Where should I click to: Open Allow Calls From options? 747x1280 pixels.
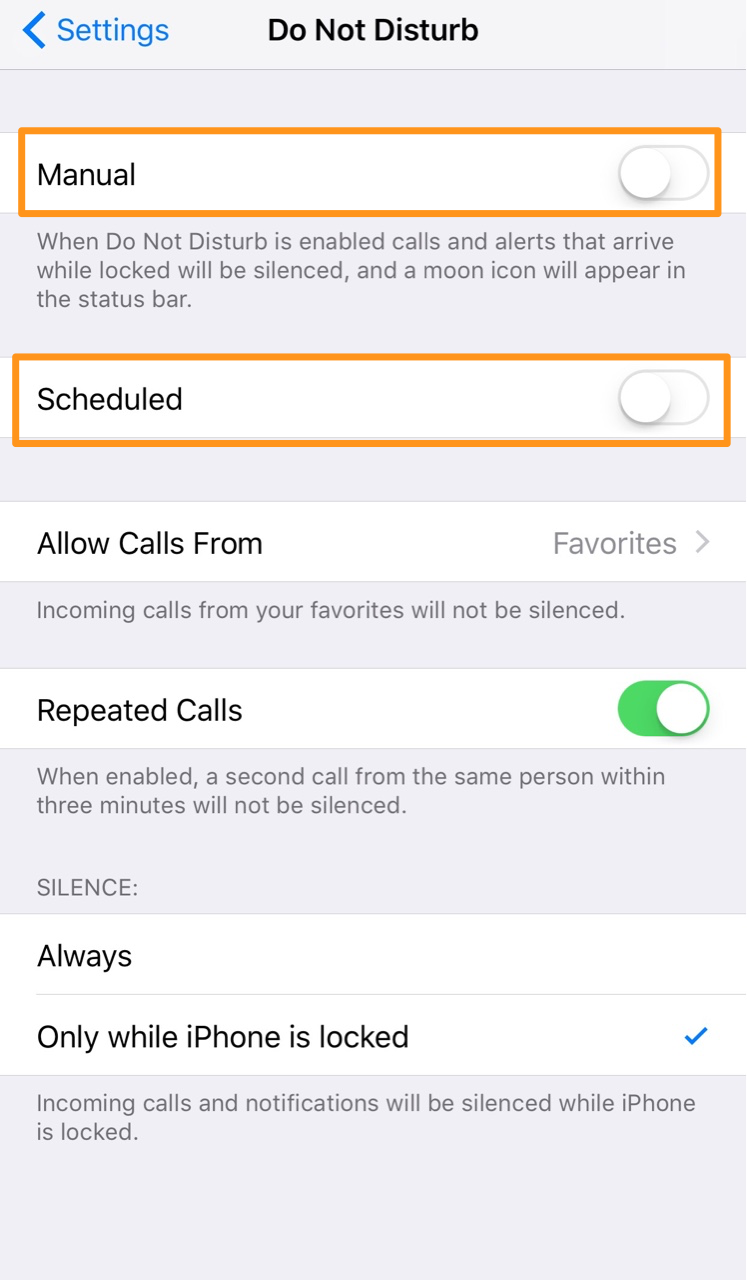click(x=373, y=543)
